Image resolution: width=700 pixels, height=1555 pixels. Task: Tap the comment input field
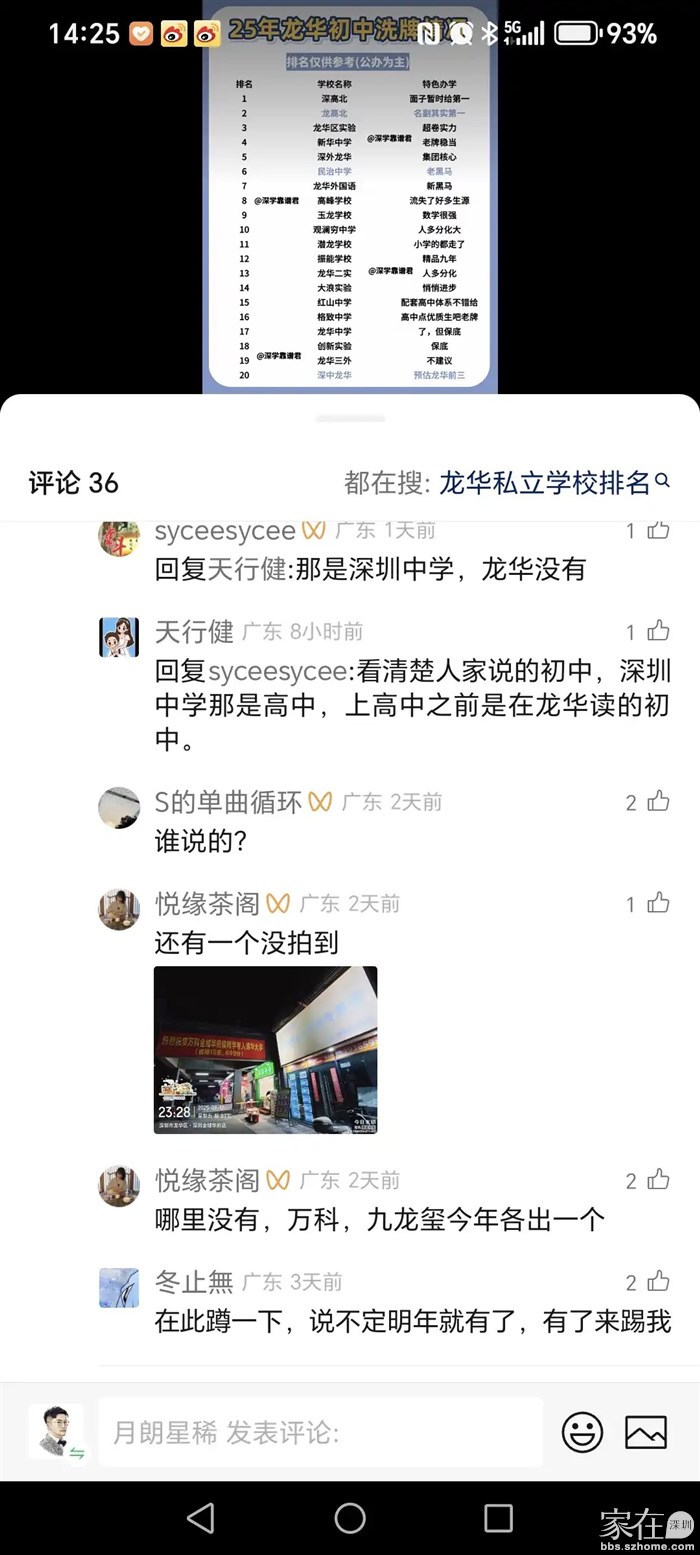coord(320,1432)
